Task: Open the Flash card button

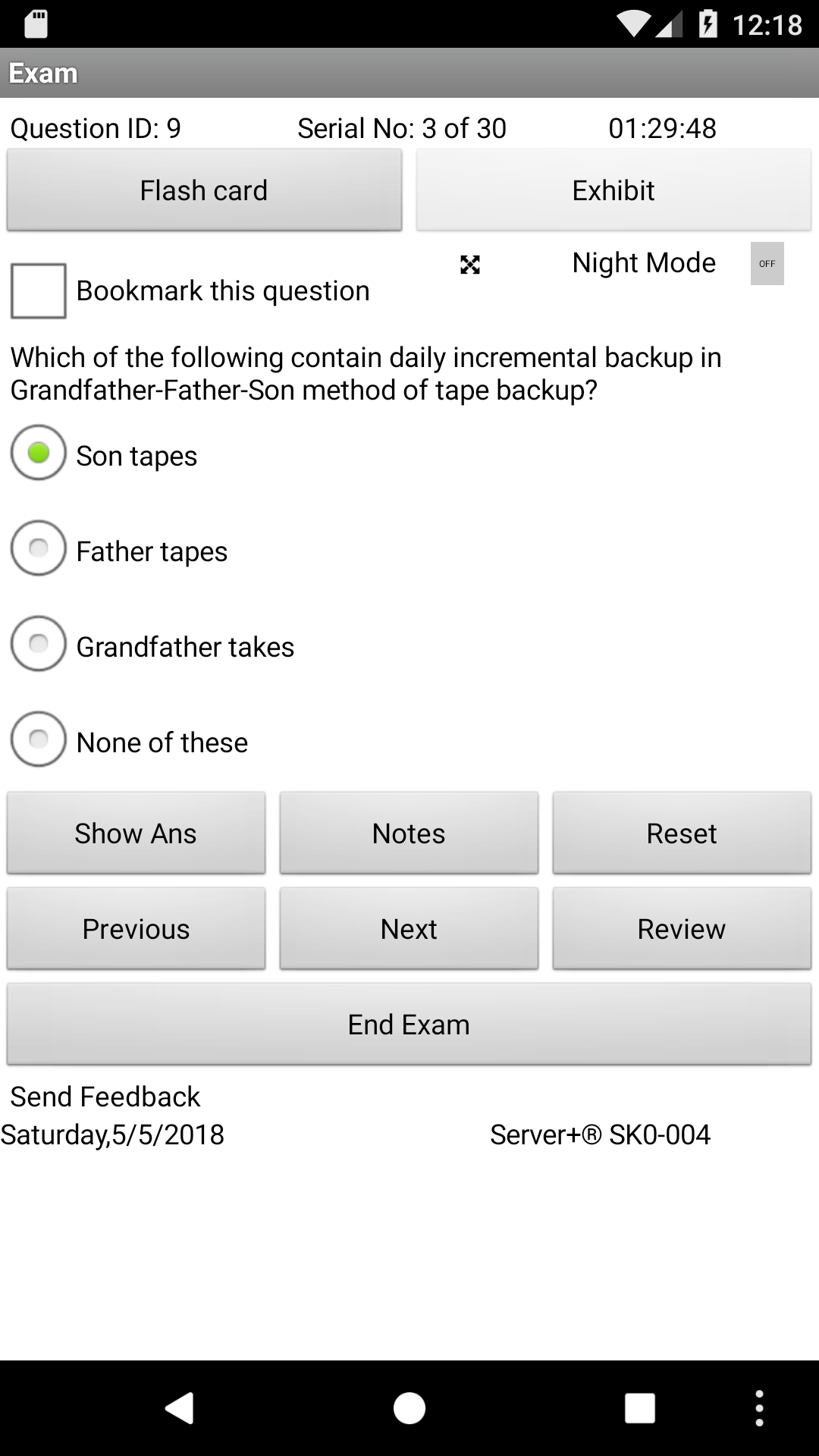Action: (204, 190)
